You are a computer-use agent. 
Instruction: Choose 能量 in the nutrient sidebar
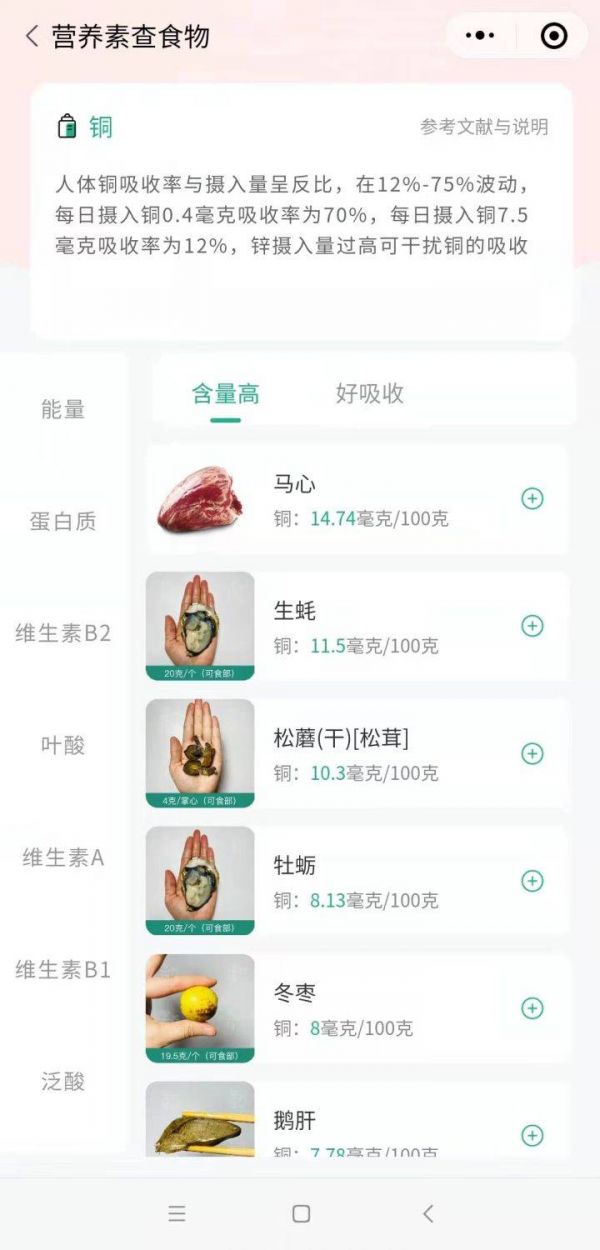click(x=63, y=409)
